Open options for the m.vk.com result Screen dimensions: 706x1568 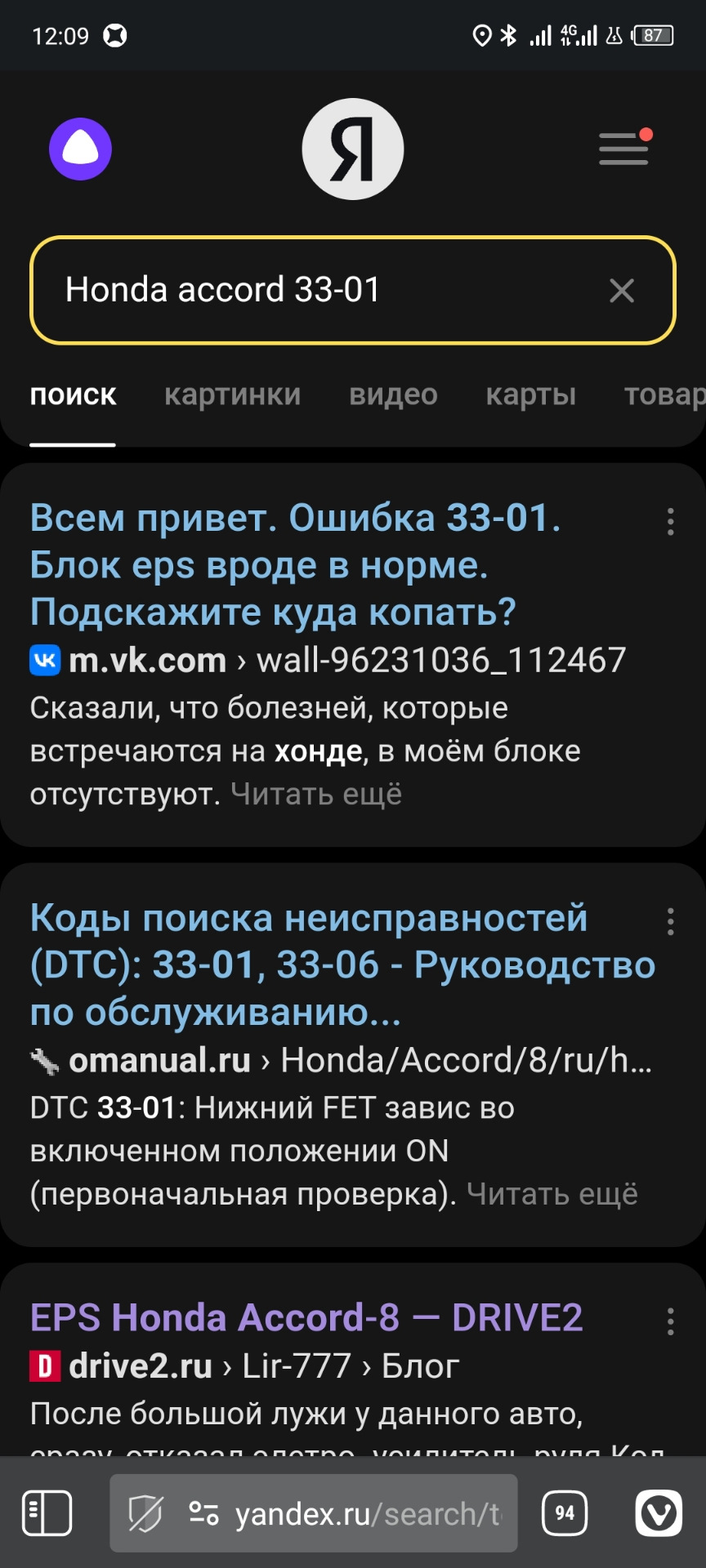[670, 521]
